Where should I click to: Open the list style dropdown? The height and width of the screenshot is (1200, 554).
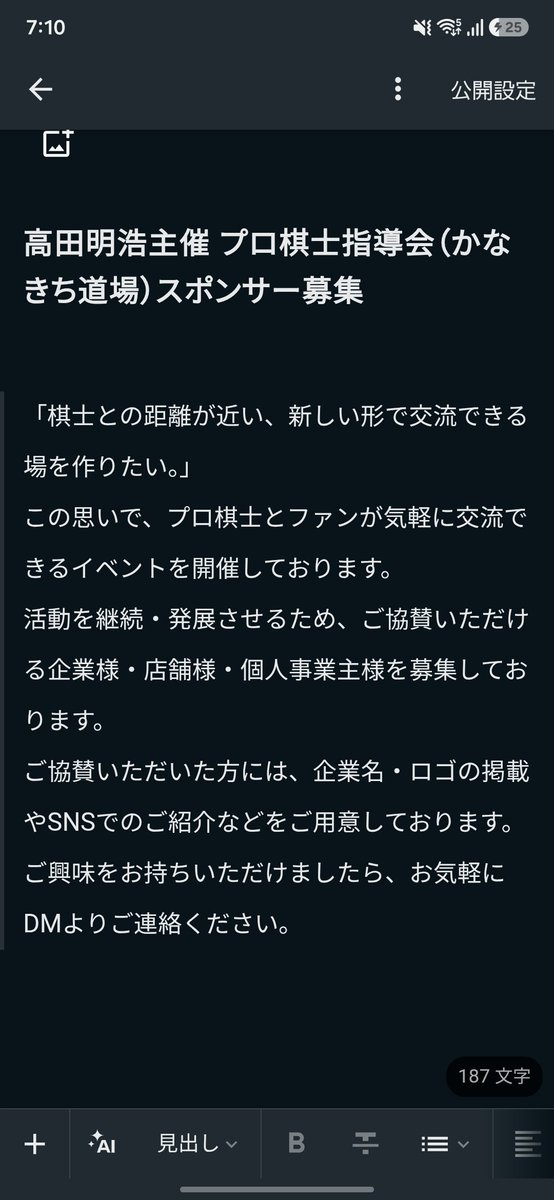click(444, 1145)
